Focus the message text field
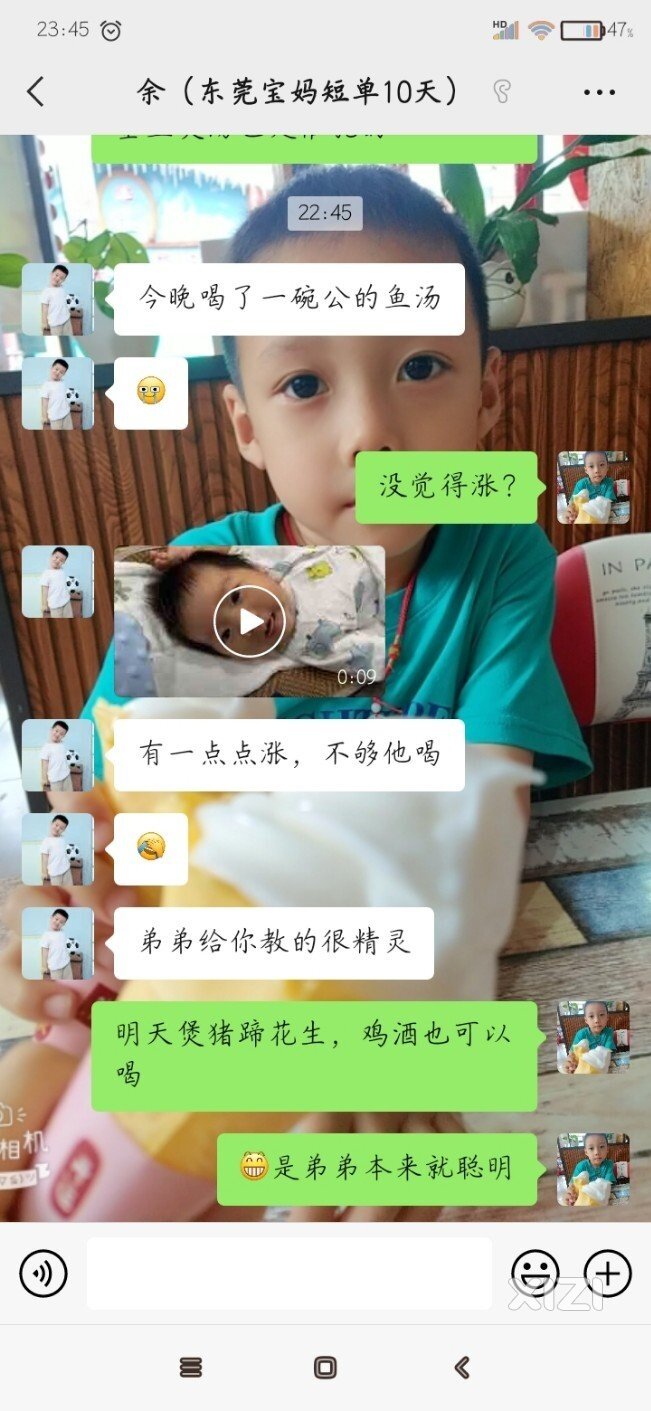The image size is (651, 1411). 289,1273
